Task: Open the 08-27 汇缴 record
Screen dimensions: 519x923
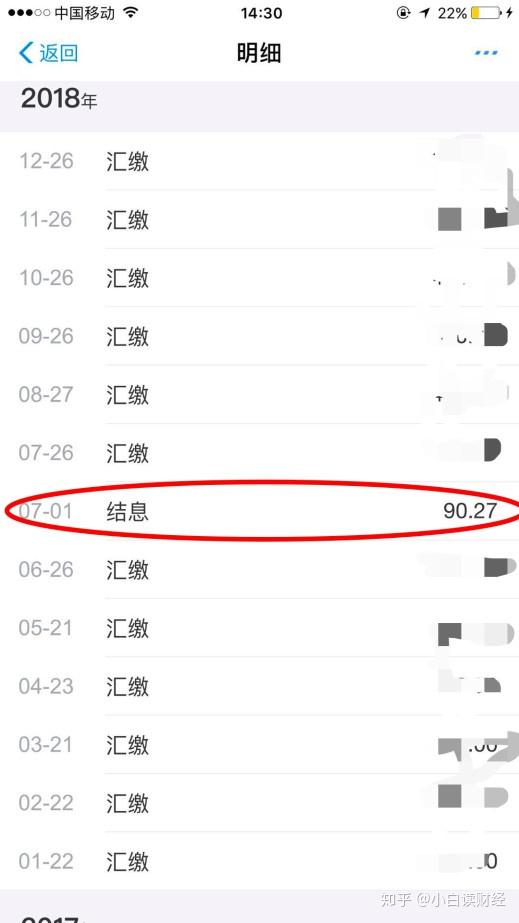Action: [260, 394]
